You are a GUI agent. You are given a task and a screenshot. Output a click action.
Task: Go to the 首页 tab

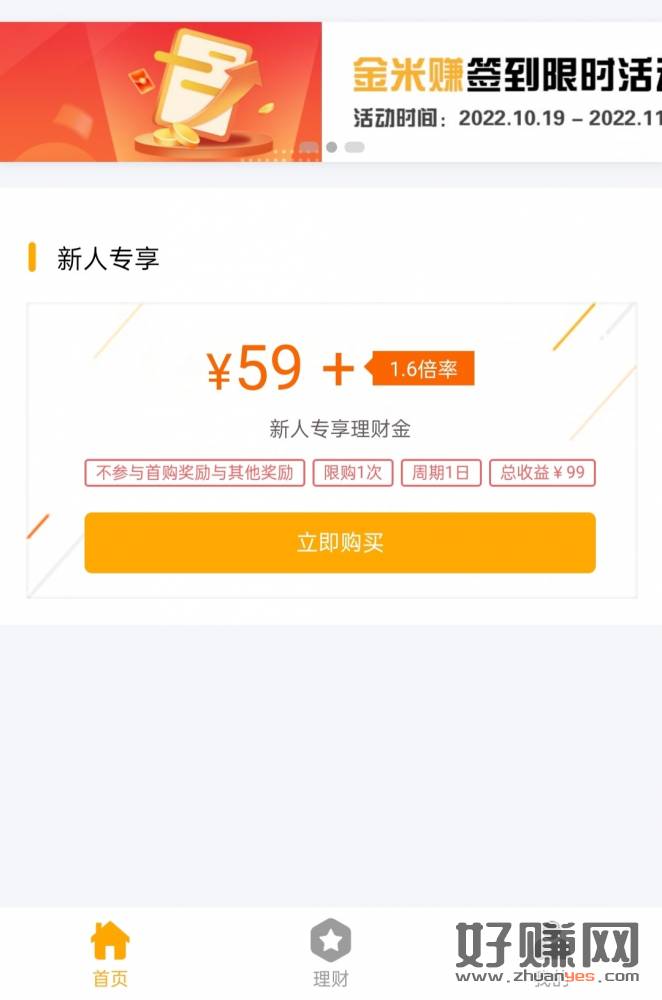point(110,953)
